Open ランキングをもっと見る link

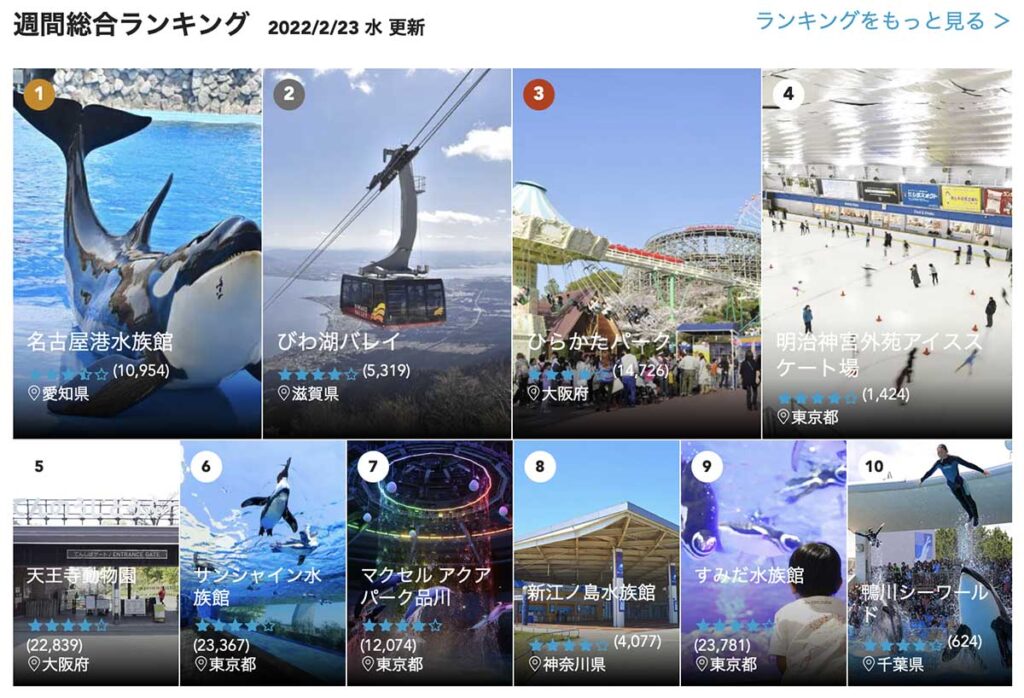882,21
